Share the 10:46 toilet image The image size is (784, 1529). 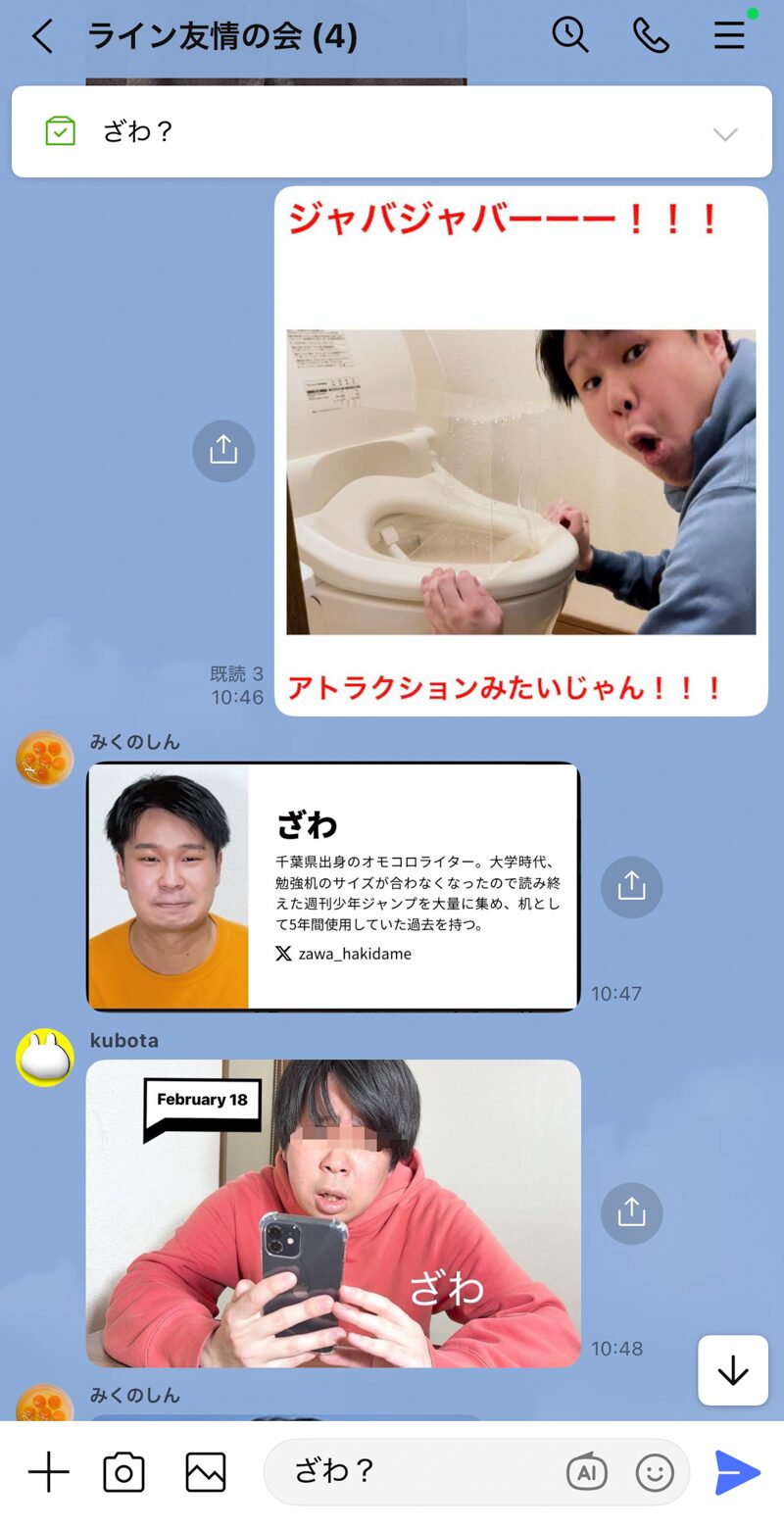pyautogui.click(x=223, y=451)
